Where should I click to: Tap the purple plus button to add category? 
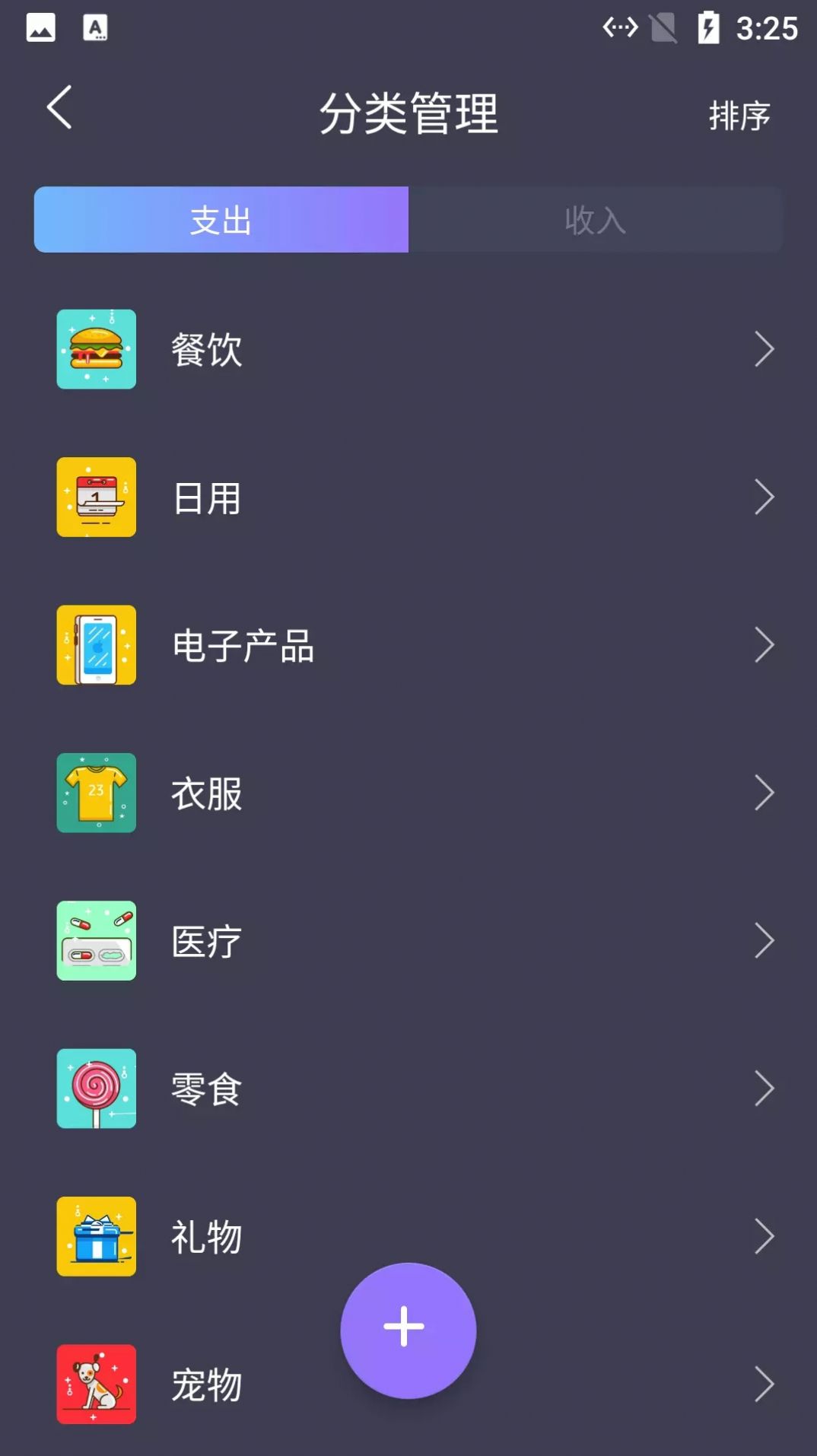click(x=408, y=1328)
